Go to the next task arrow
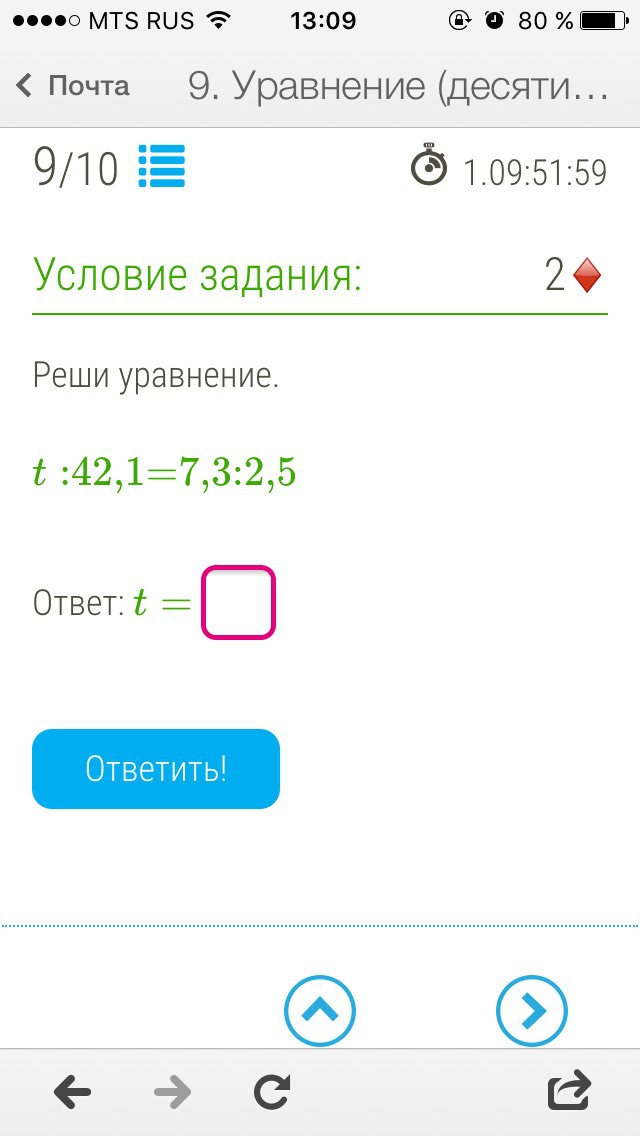The width and height of the screenshot is (640, 1136). coord(532,1011)
